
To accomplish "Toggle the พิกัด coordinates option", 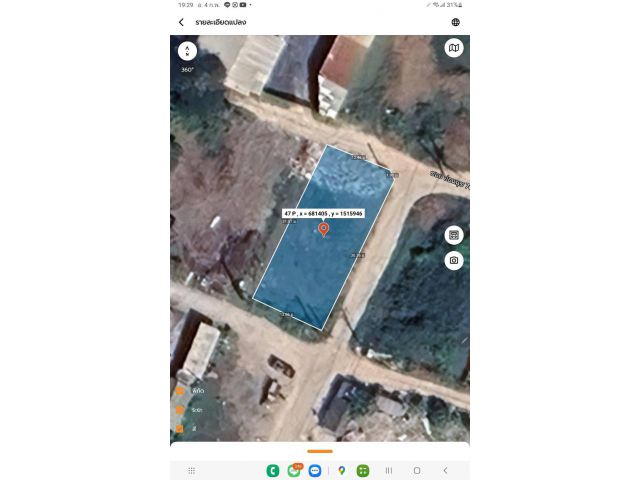I will pyautogui.click(x=180, y=391).
